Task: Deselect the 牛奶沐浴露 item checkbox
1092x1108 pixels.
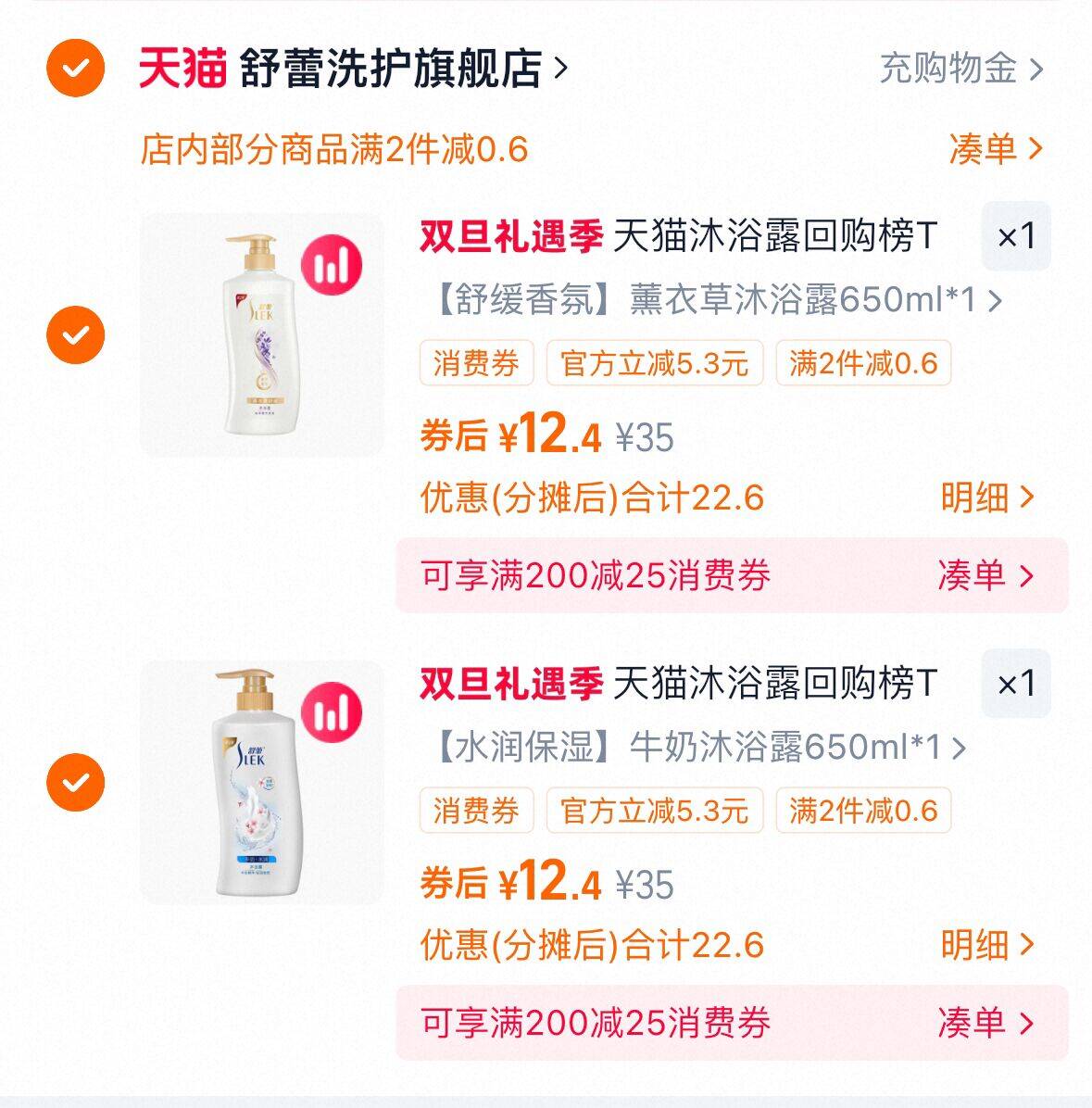Action: [x=75, y=782]
